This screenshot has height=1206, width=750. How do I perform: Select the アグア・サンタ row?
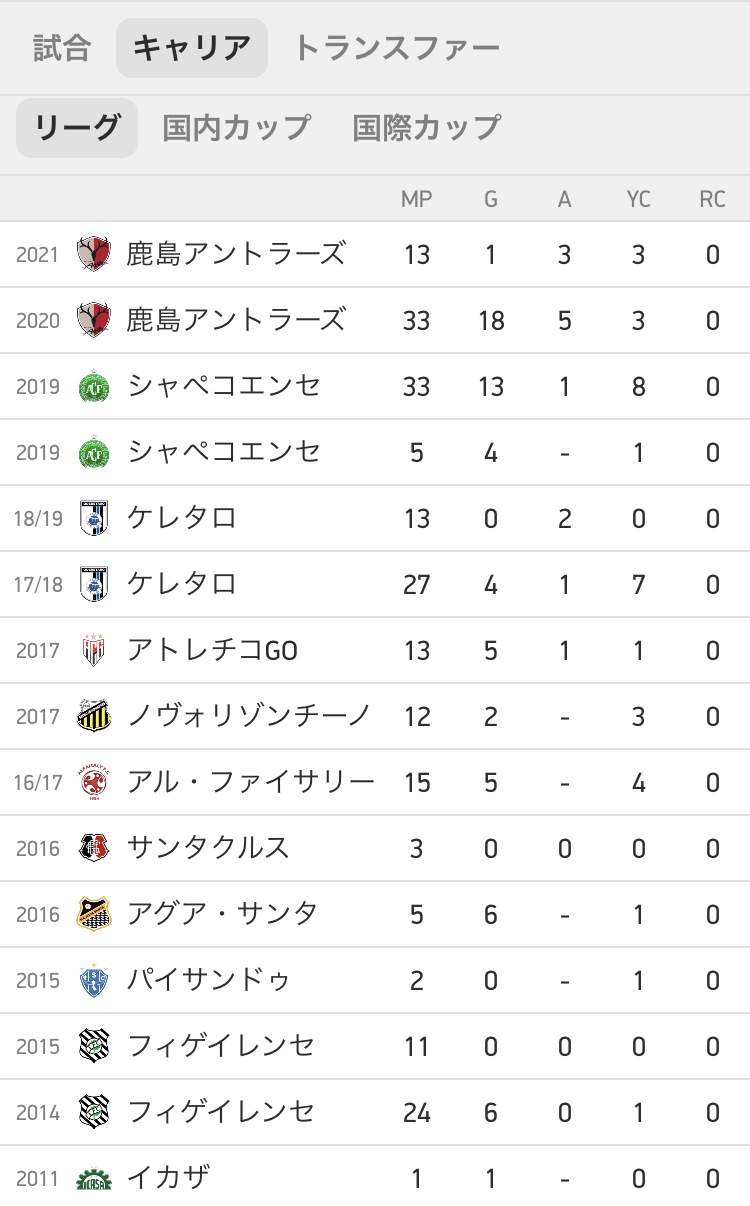(375, 915)
